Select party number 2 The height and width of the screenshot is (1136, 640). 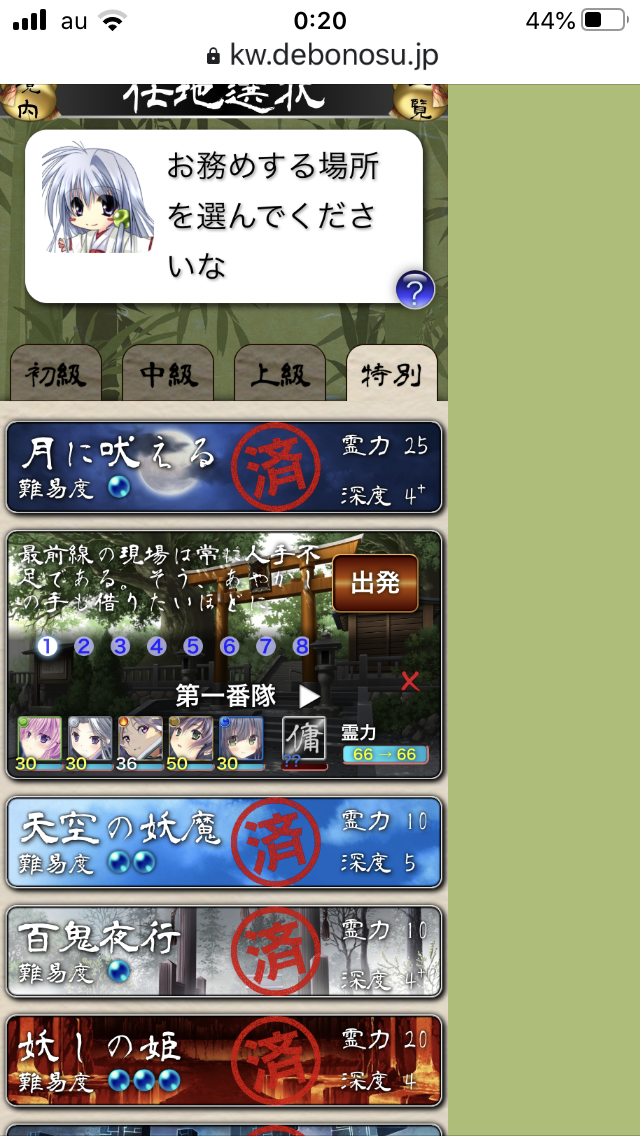[x=84, y=646]
